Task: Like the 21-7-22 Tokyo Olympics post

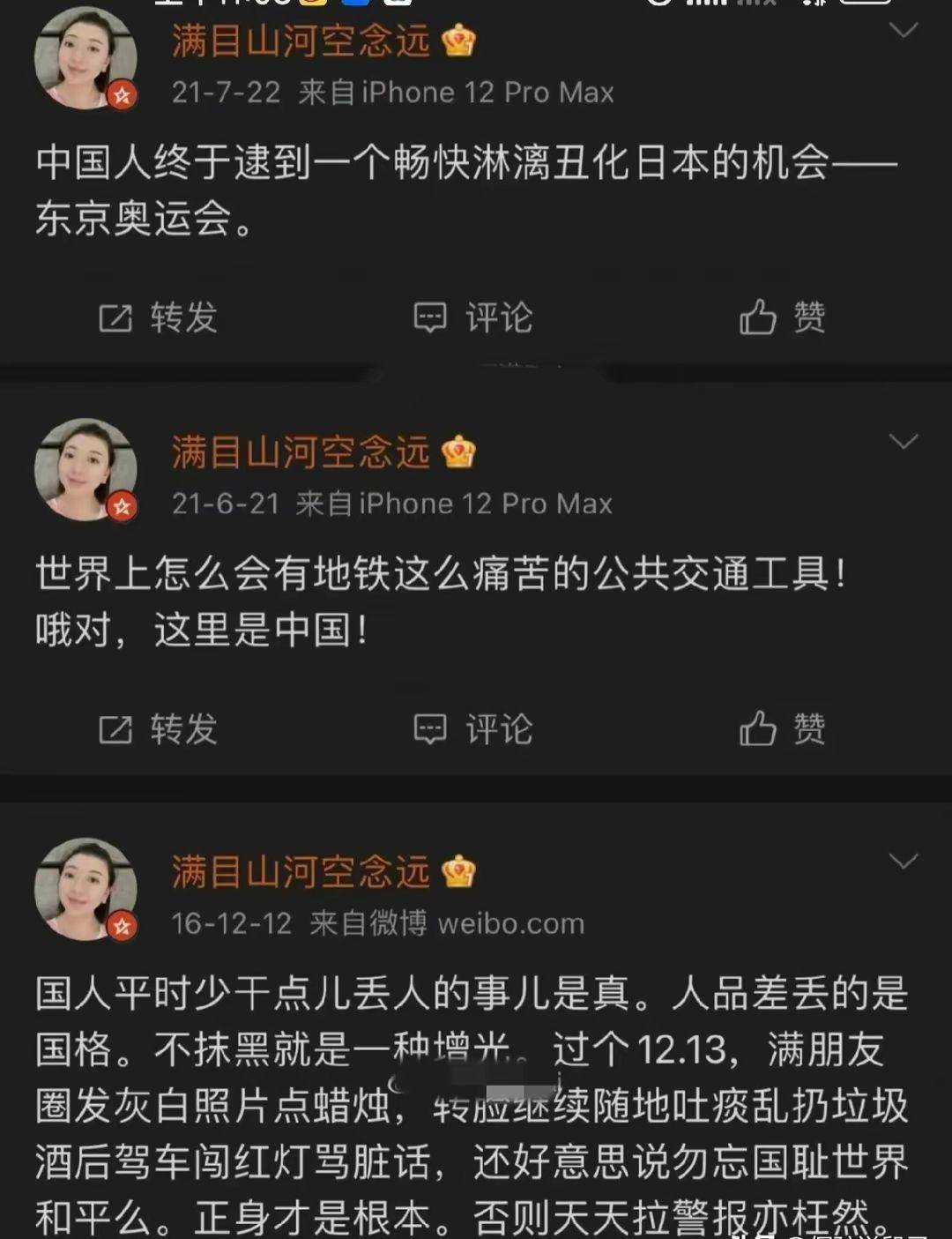Action: pyautogui.click(x=782, y=317)
